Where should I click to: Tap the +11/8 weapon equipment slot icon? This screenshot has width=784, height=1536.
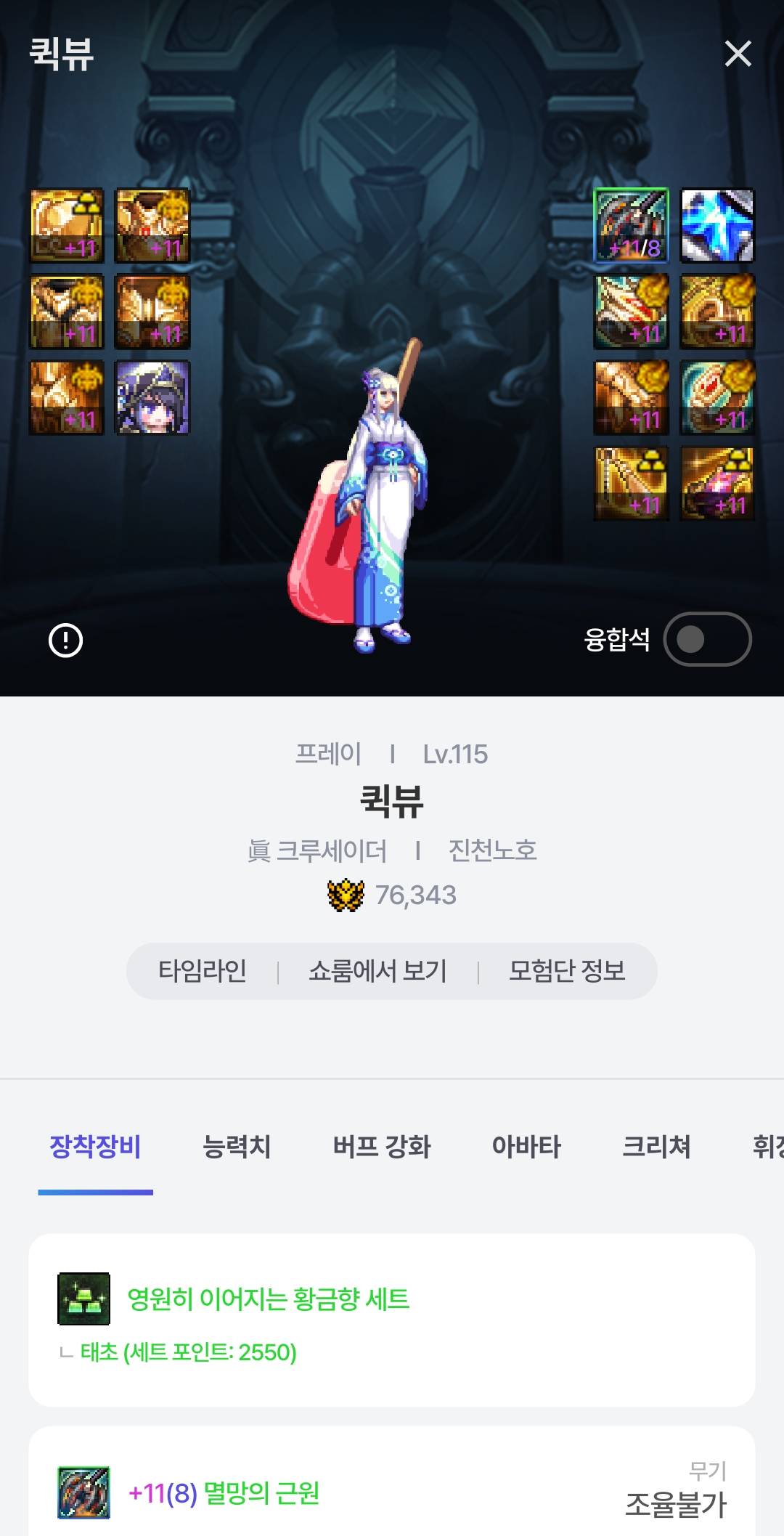[x=631, y=225]
